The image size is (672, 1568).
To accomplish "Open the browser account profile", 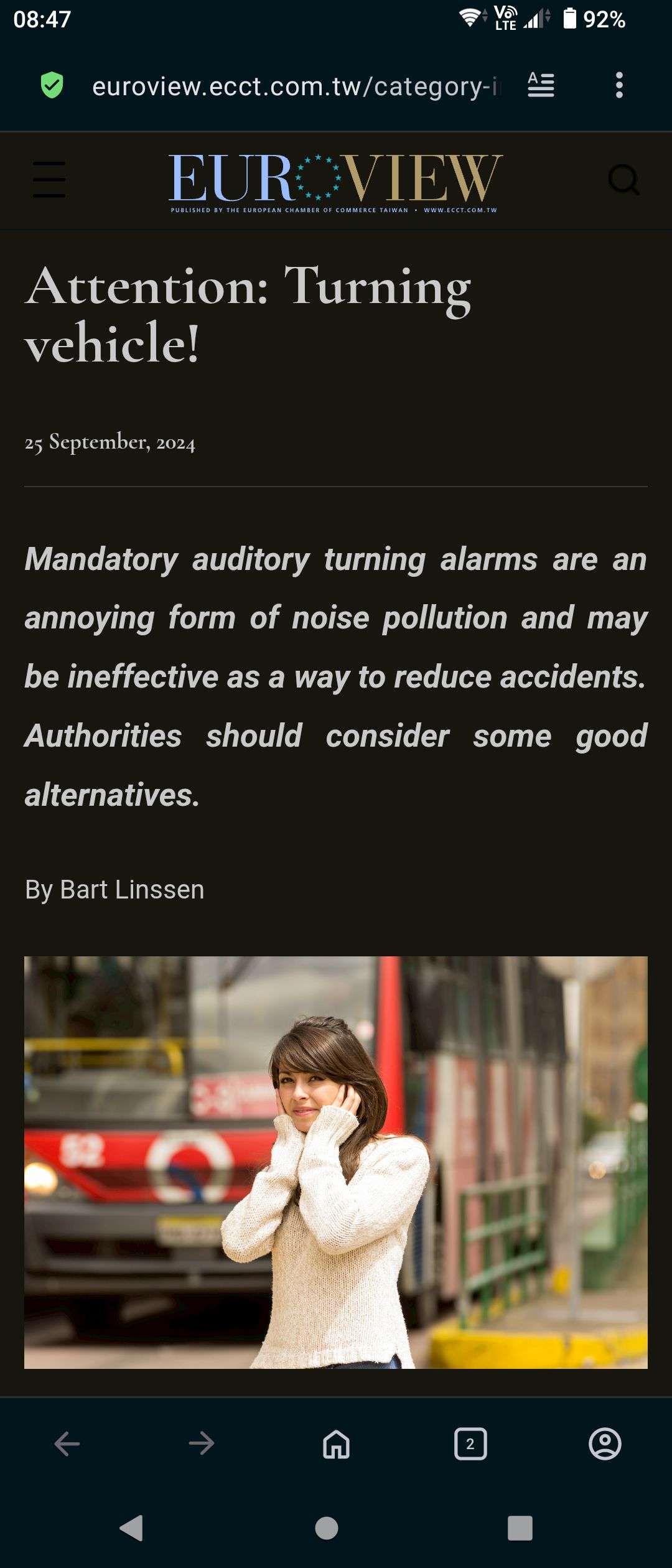I will pyautogui.click(x=605, y=1444).
